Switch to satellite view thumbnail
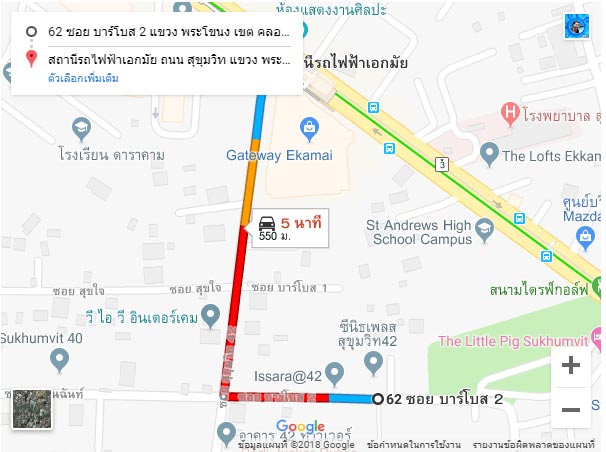Screen dimensions: 606x452 pyautogui.click(x=30, y=410)
